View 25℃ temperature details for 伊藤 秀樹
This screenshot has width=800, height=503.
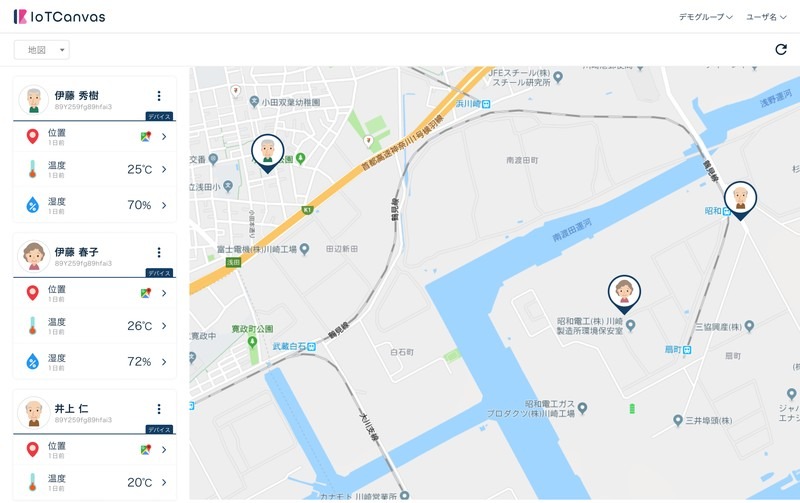(95, 169)
